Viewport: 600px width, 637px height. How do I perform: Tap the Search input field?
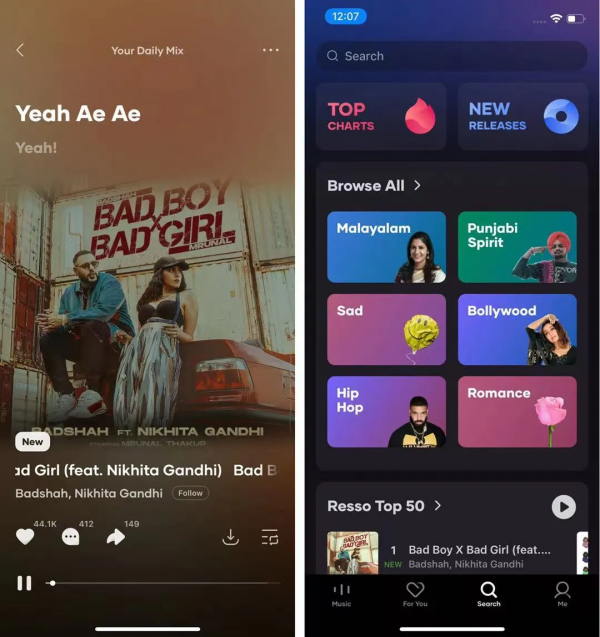click(450, 56)
